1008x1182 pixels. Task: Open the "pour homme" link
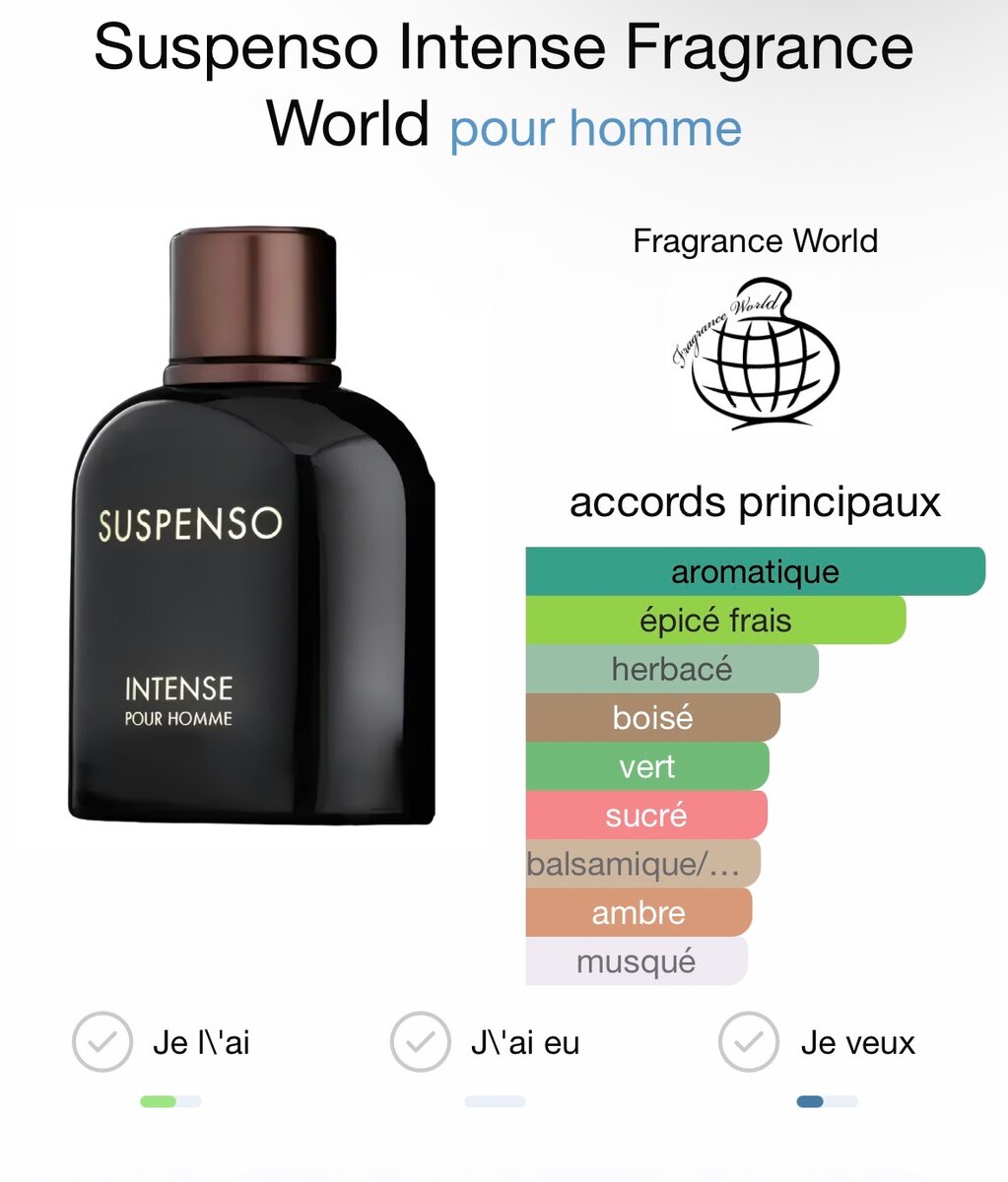coord(595,128)
